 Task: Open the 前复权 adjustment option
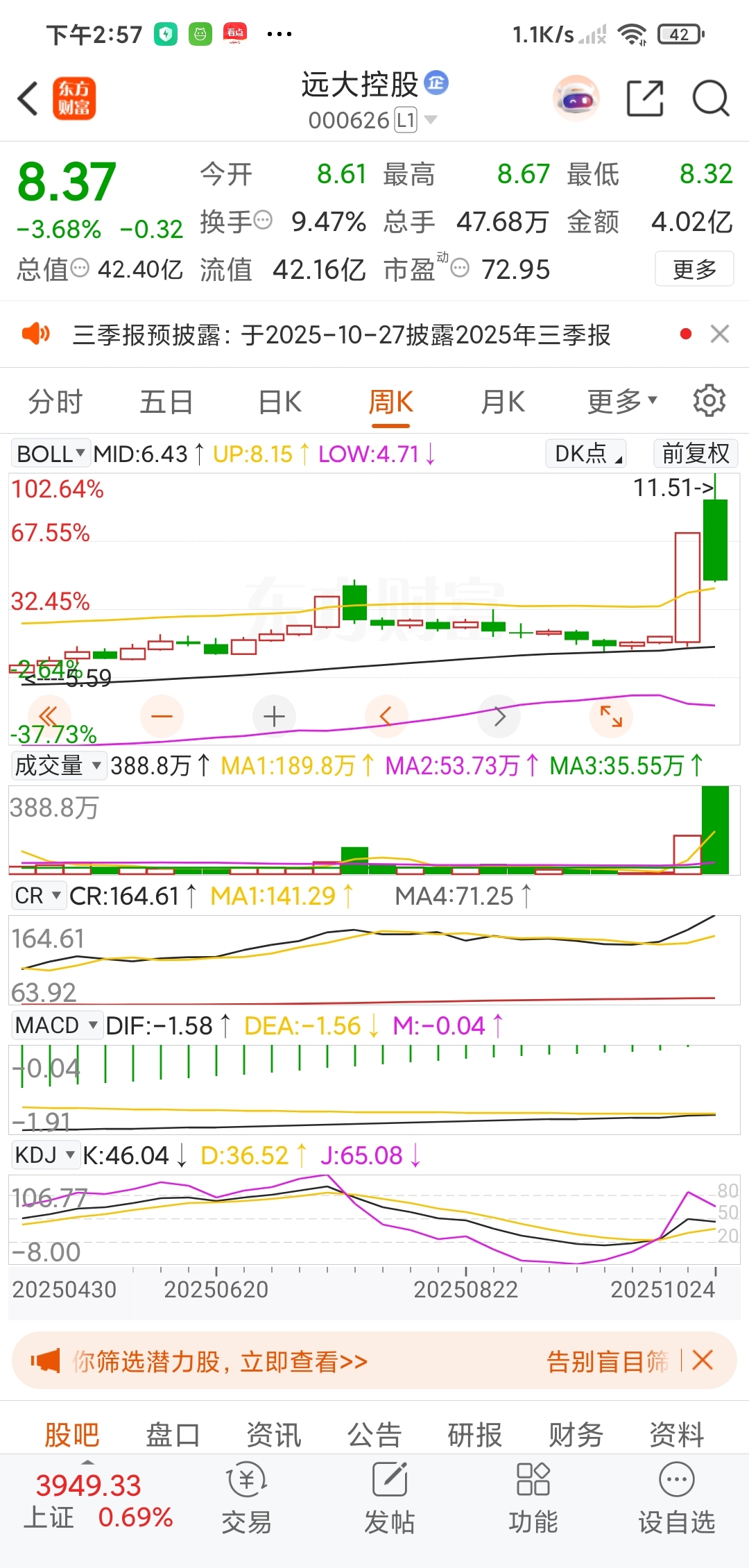point(695,454)
